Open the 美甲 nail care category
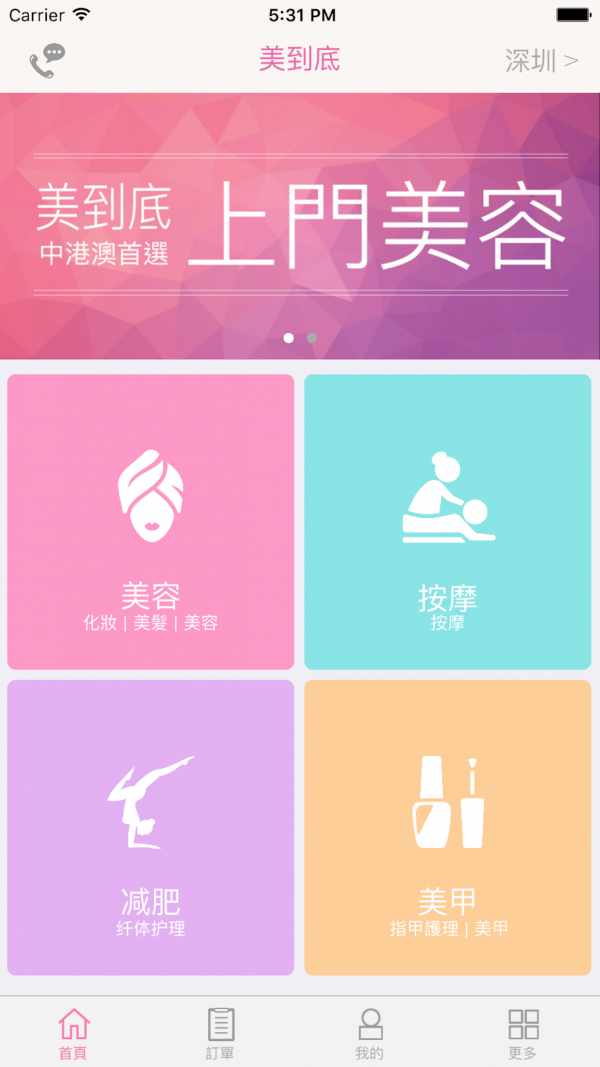Image resolution: width=600 pixels, height=1067 pixels. (447, 828)
